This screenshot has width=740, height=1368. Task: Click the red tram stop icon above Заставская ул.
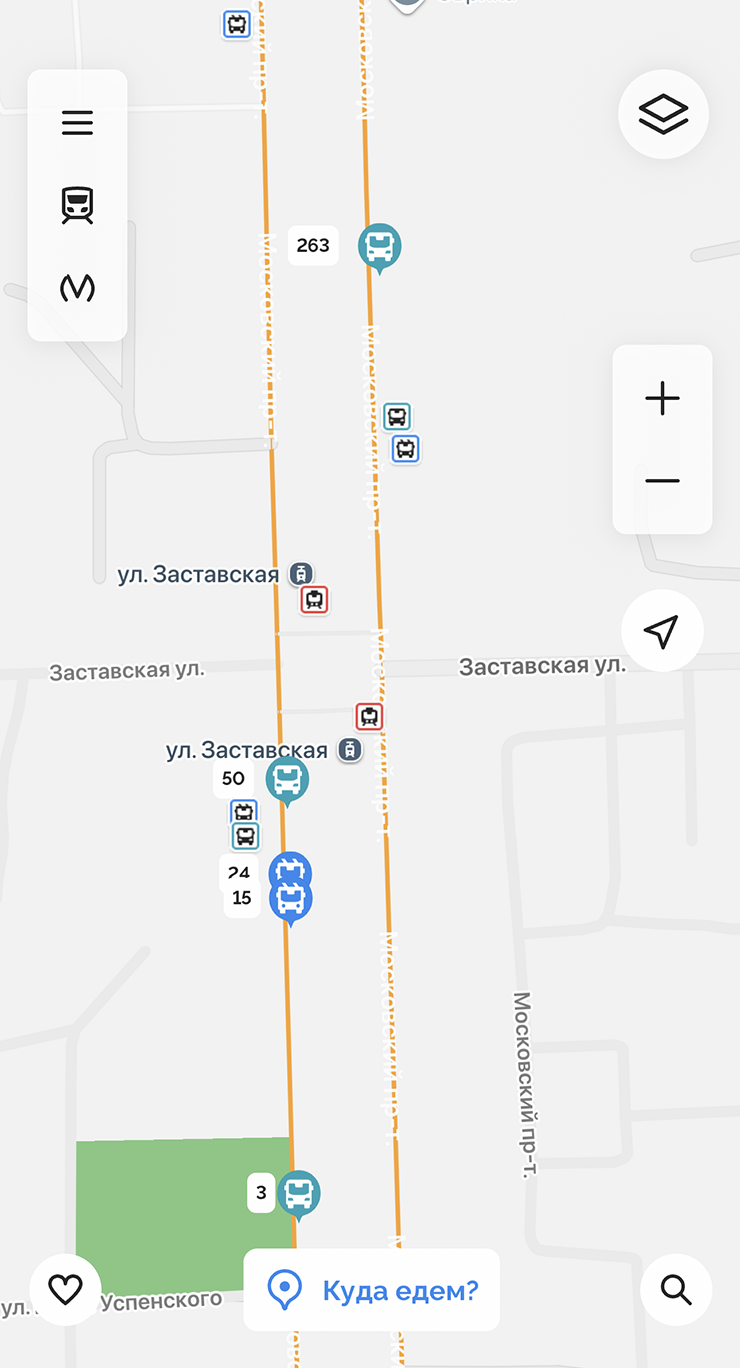click(313, 600)
